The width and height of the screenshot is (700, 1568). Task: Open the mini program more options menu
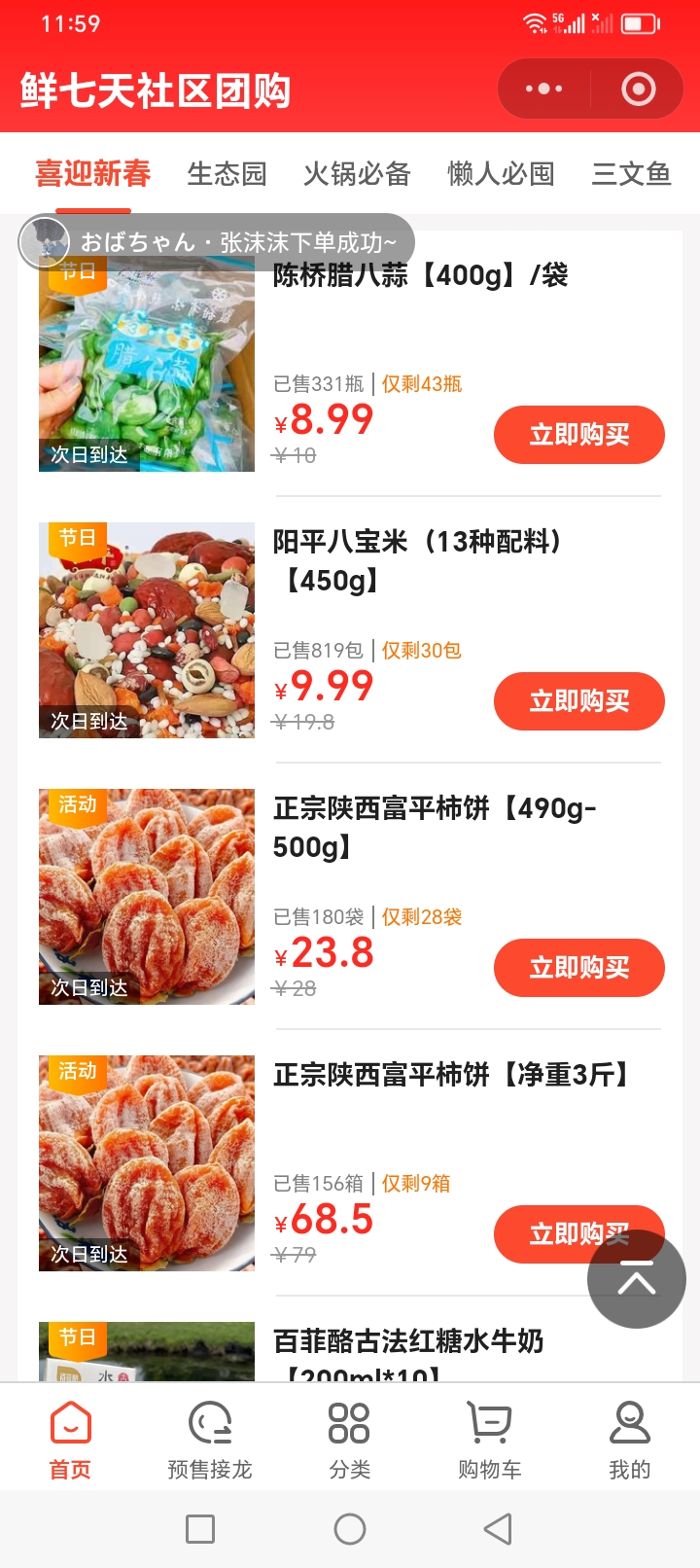(x=543, y=89)
